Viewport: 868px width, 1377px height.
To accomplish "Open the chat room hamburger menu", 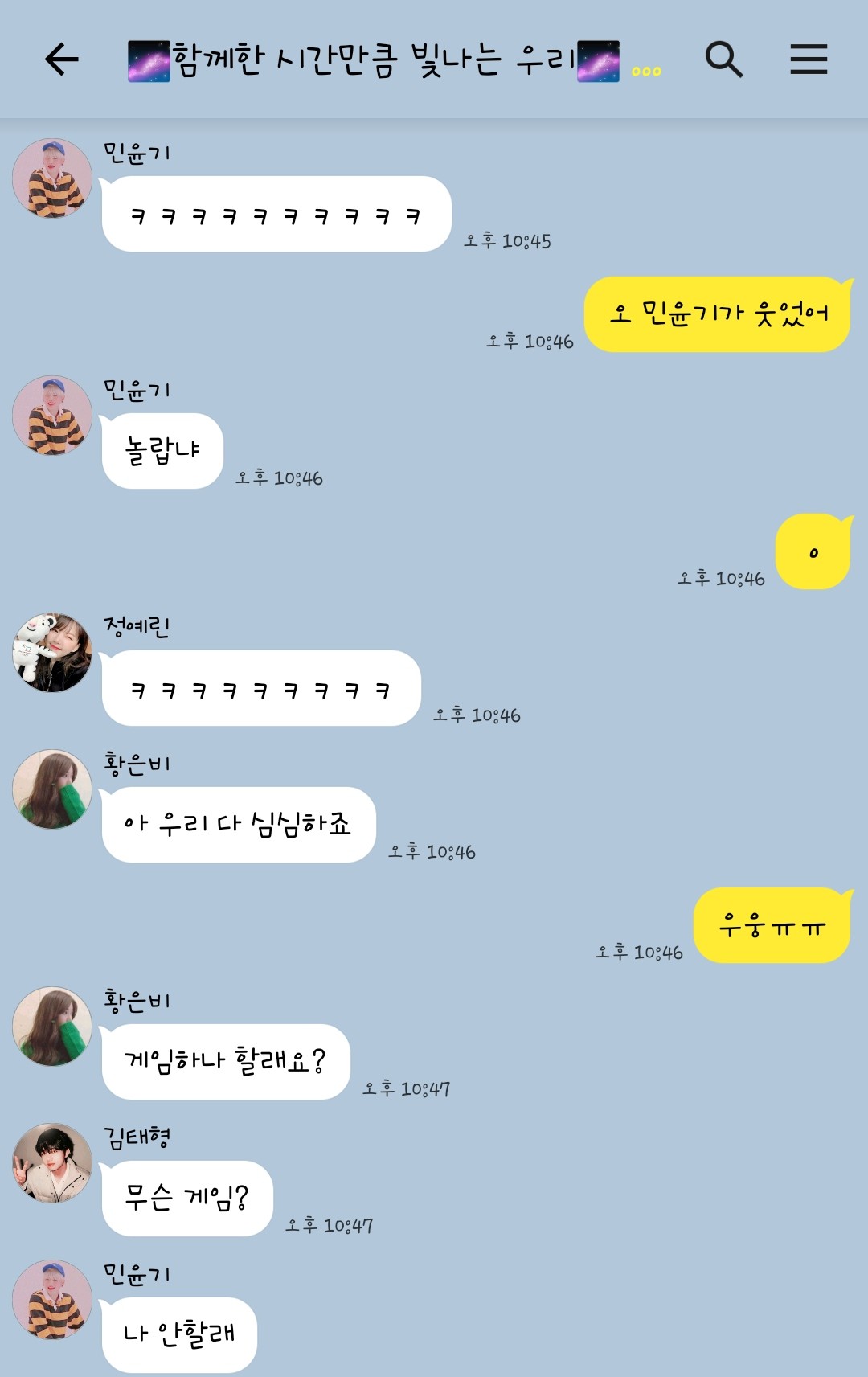I will 808,59.
